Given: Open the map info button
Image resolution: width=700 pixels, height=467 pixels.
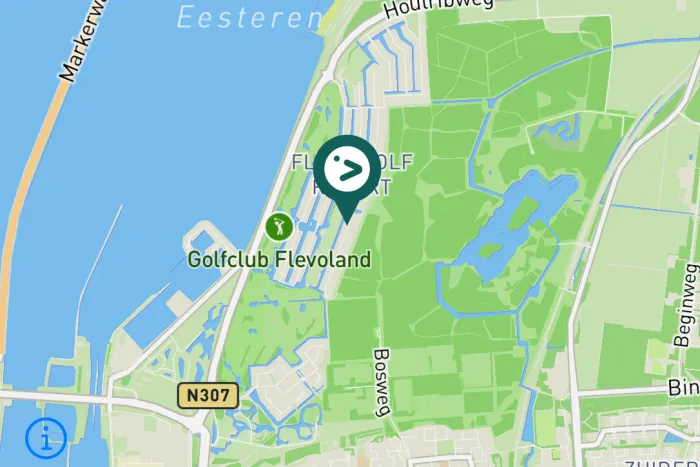Looking at the screenshot, I should click(46, 437).
